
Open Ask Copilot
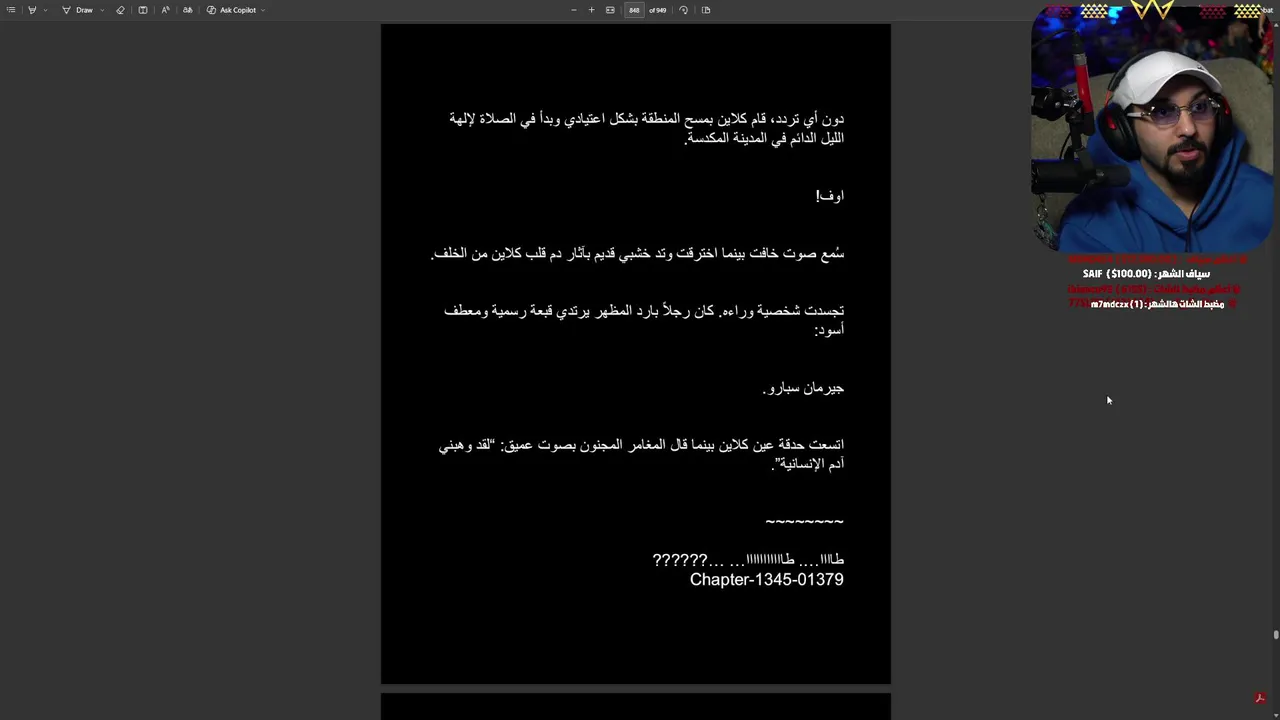pyautogui.click(x=231, y=10)
